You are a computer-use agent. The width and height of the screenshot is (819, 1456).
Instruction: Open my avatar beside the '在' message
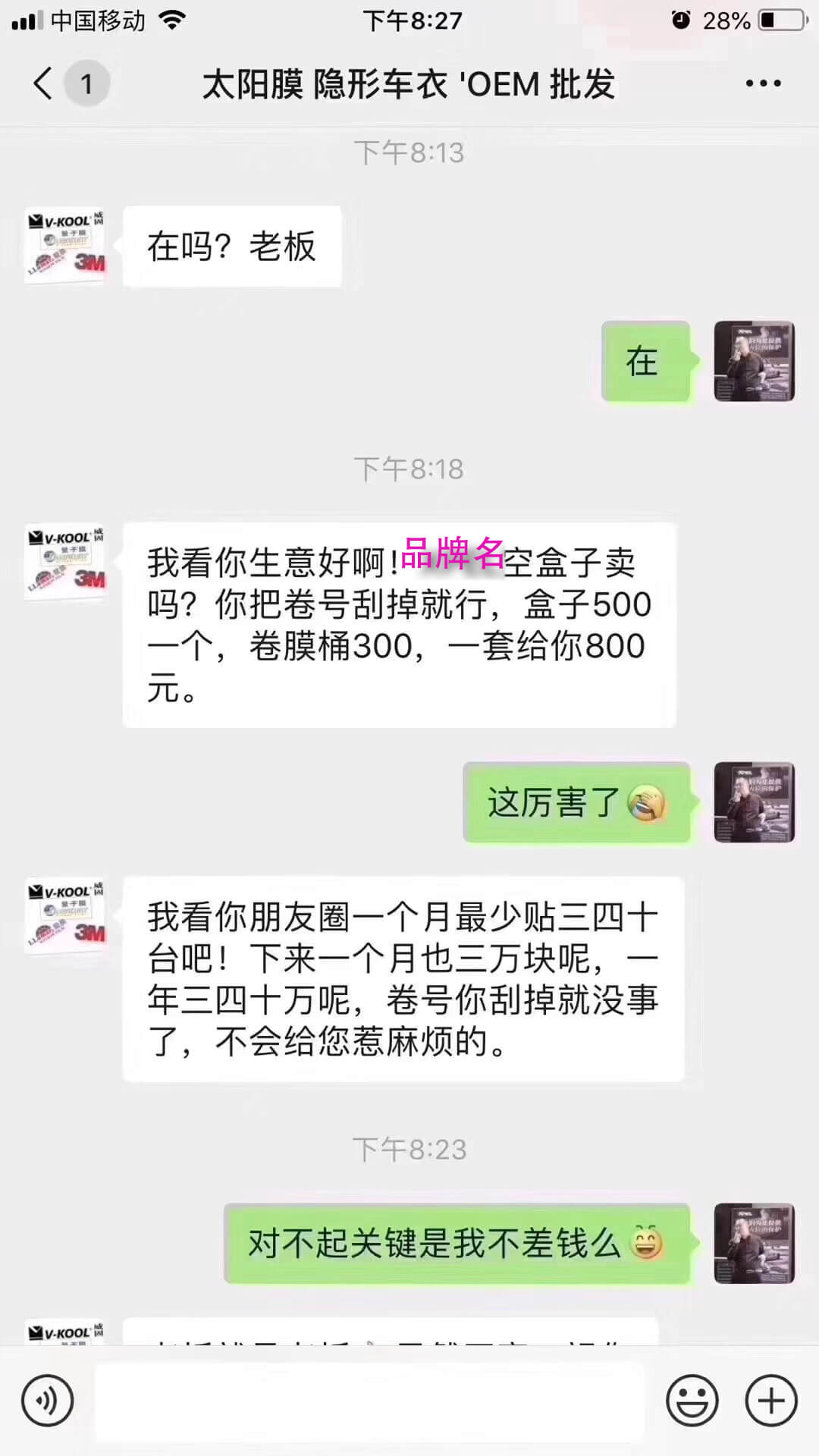pyautogui.click(x=754, y=361)
